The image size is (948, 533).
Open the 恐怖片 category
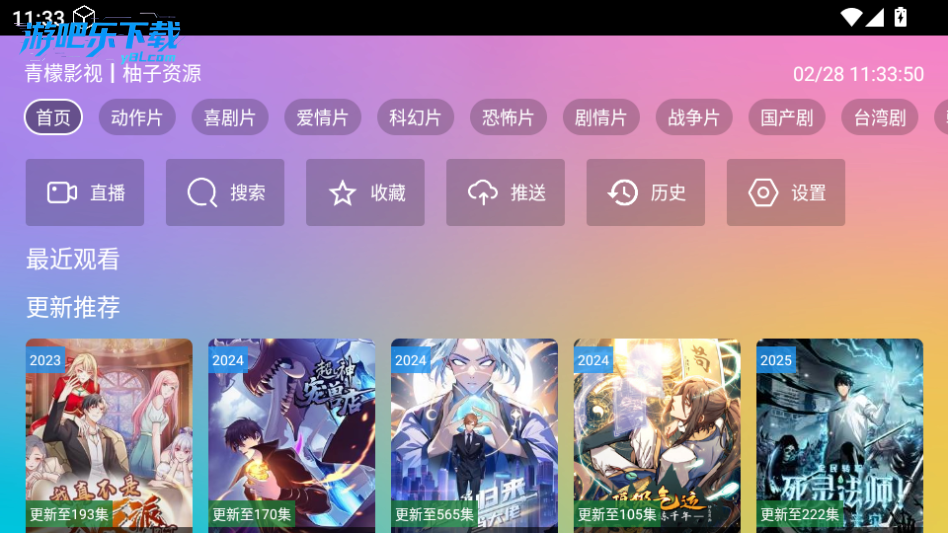(x=508, y=117)
